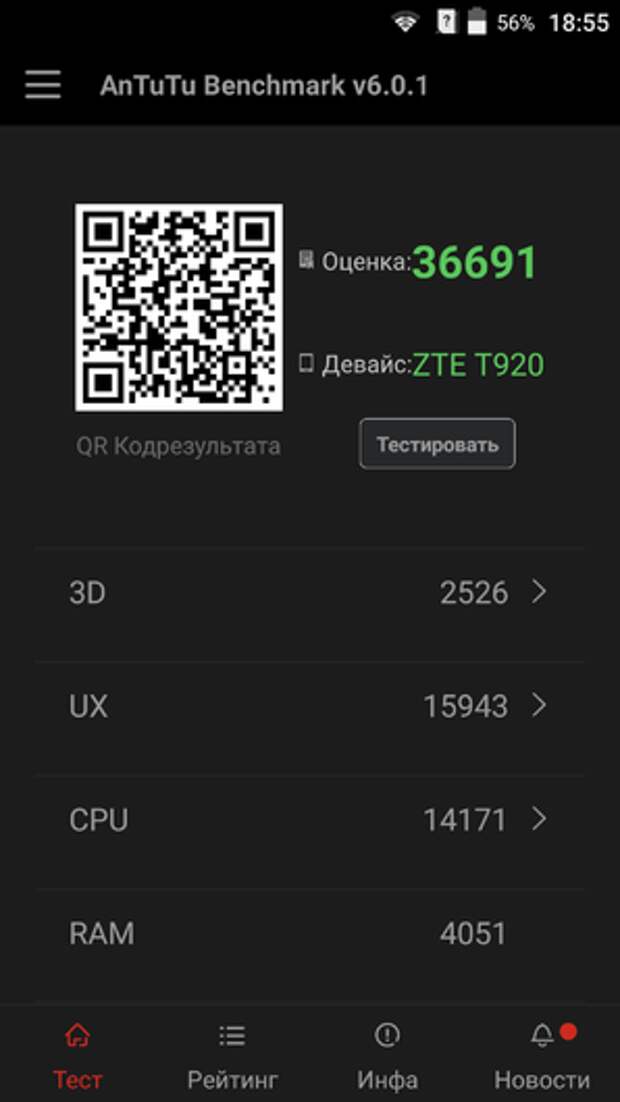Select the Тест tab
Image resolution: width=620 pixels, height=1102 pixels.
[77, 1055]
